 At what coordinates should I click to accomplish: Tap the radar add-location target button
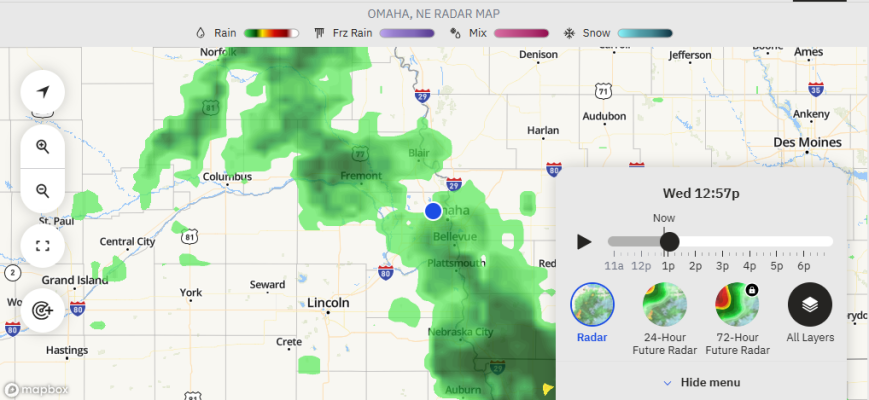pyautogui.click(x=43, y=310)
